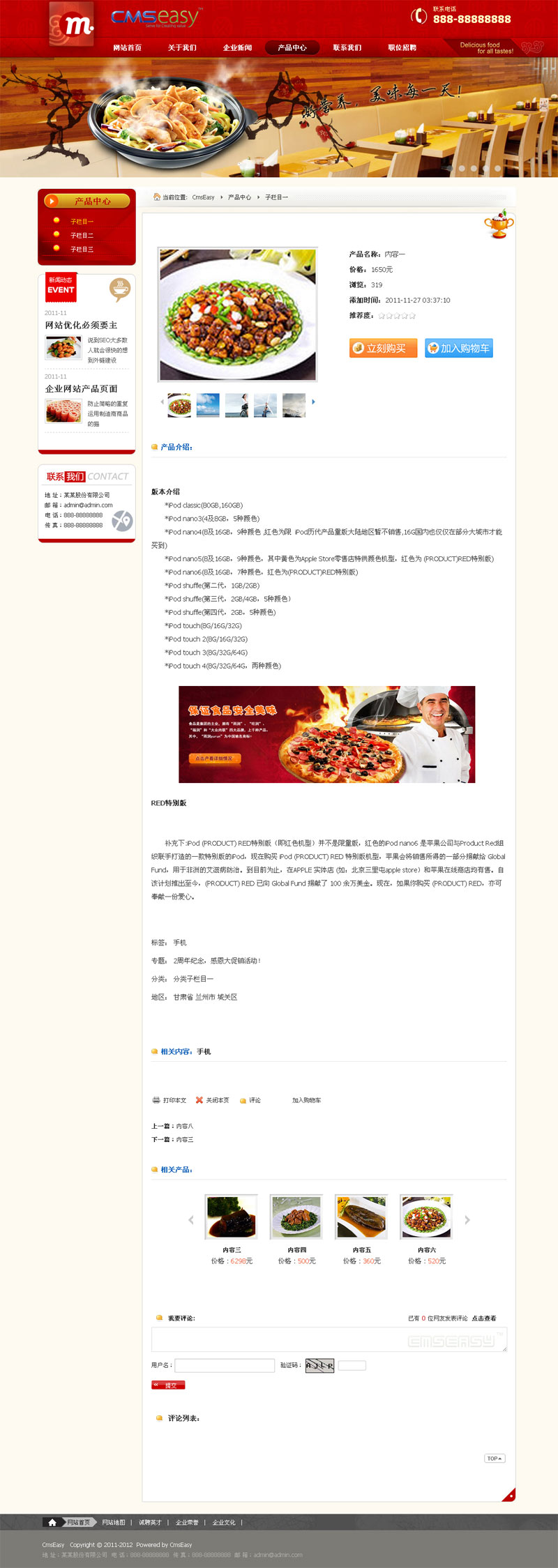This screenshot has width=558, height=1568.
Task: Go to 关于我们 page
Action: coord(182,47)
